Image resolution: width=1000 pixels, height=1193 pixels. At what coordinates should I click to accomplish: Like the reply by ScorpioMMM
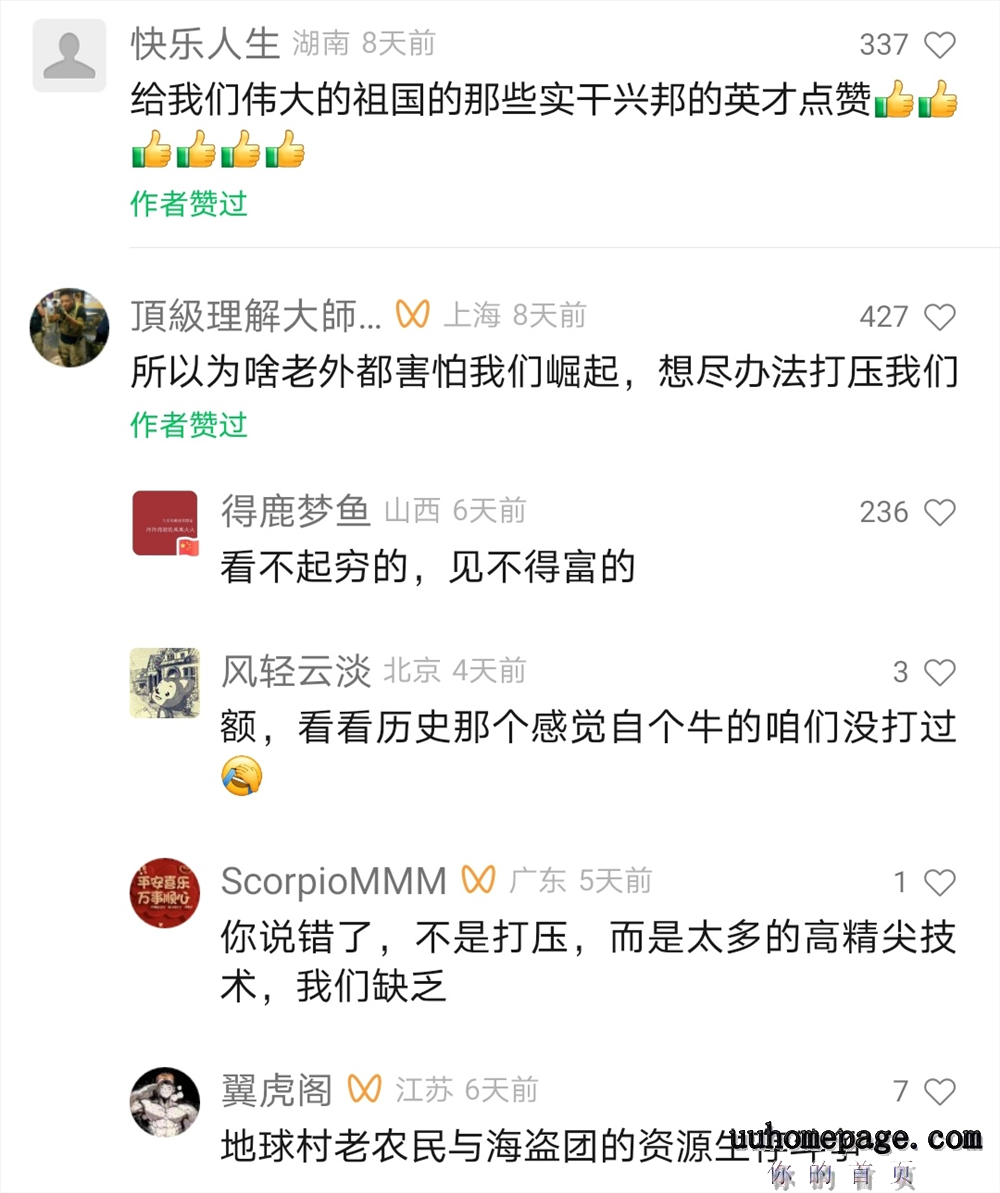(939, 883)
